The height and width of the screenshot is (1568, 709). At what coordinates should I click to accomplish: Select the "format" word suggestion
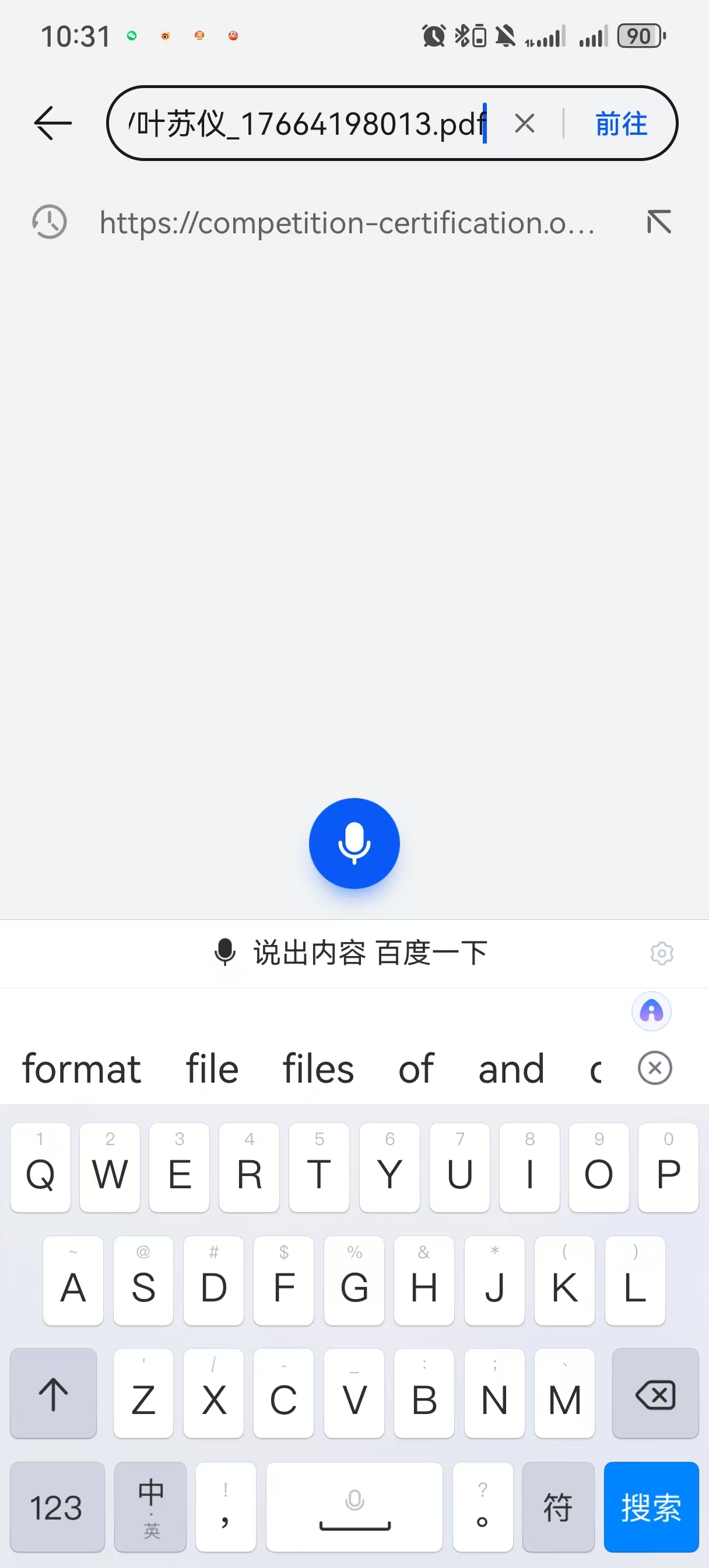coord(82,1069)
